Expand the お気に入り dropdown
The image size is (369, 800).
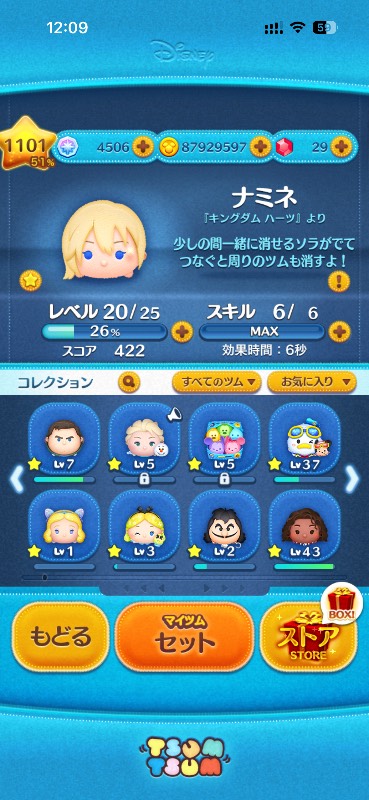coord(311,382)
